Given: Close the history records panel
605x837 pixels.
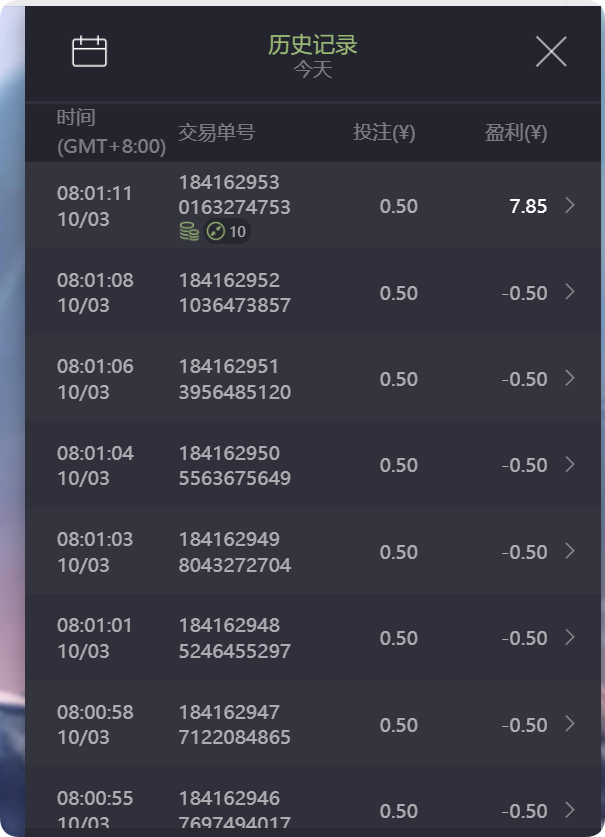Looking at the screenshot, I should 551,51.
